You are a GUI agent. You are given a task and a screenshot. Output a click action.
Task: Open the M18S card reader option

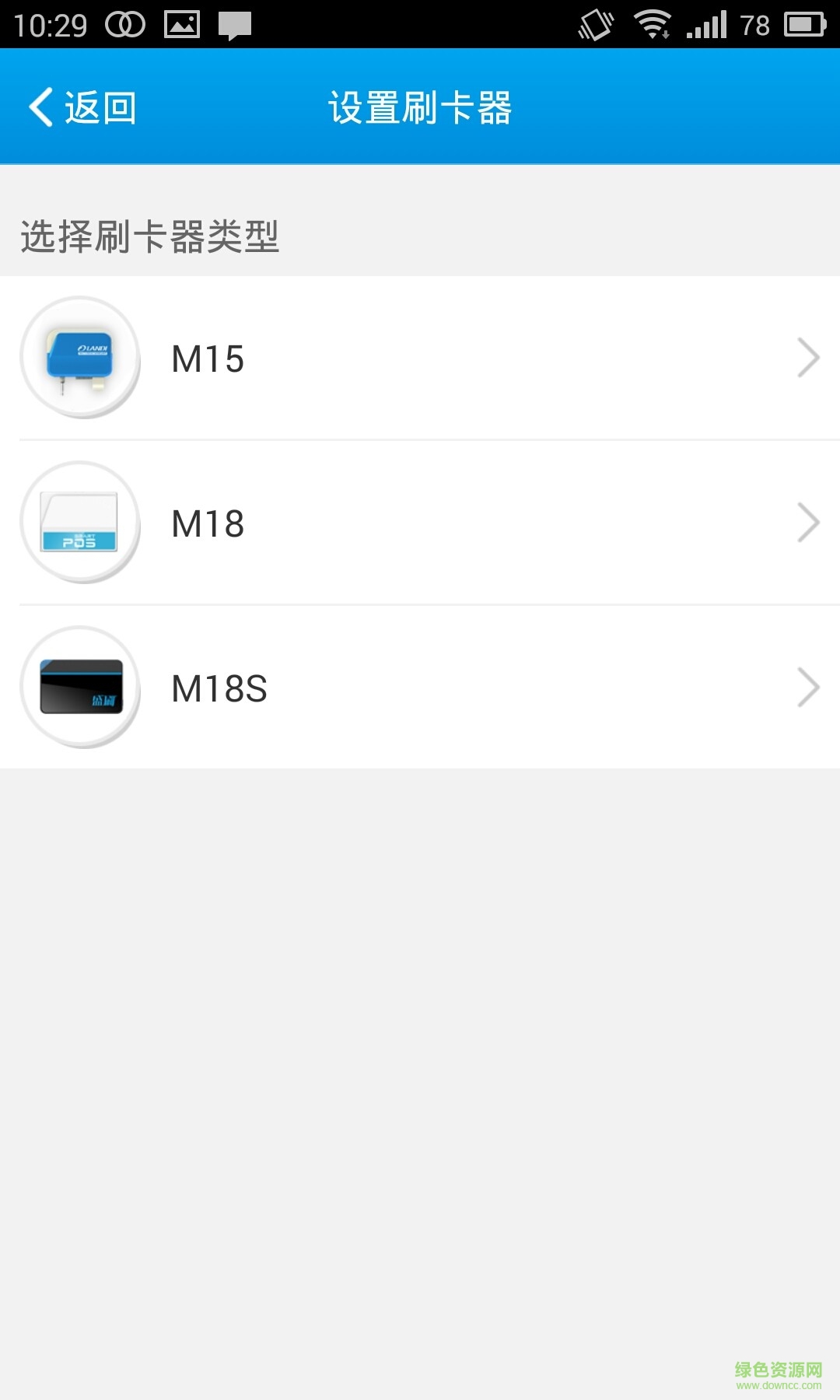coord(420,688)
